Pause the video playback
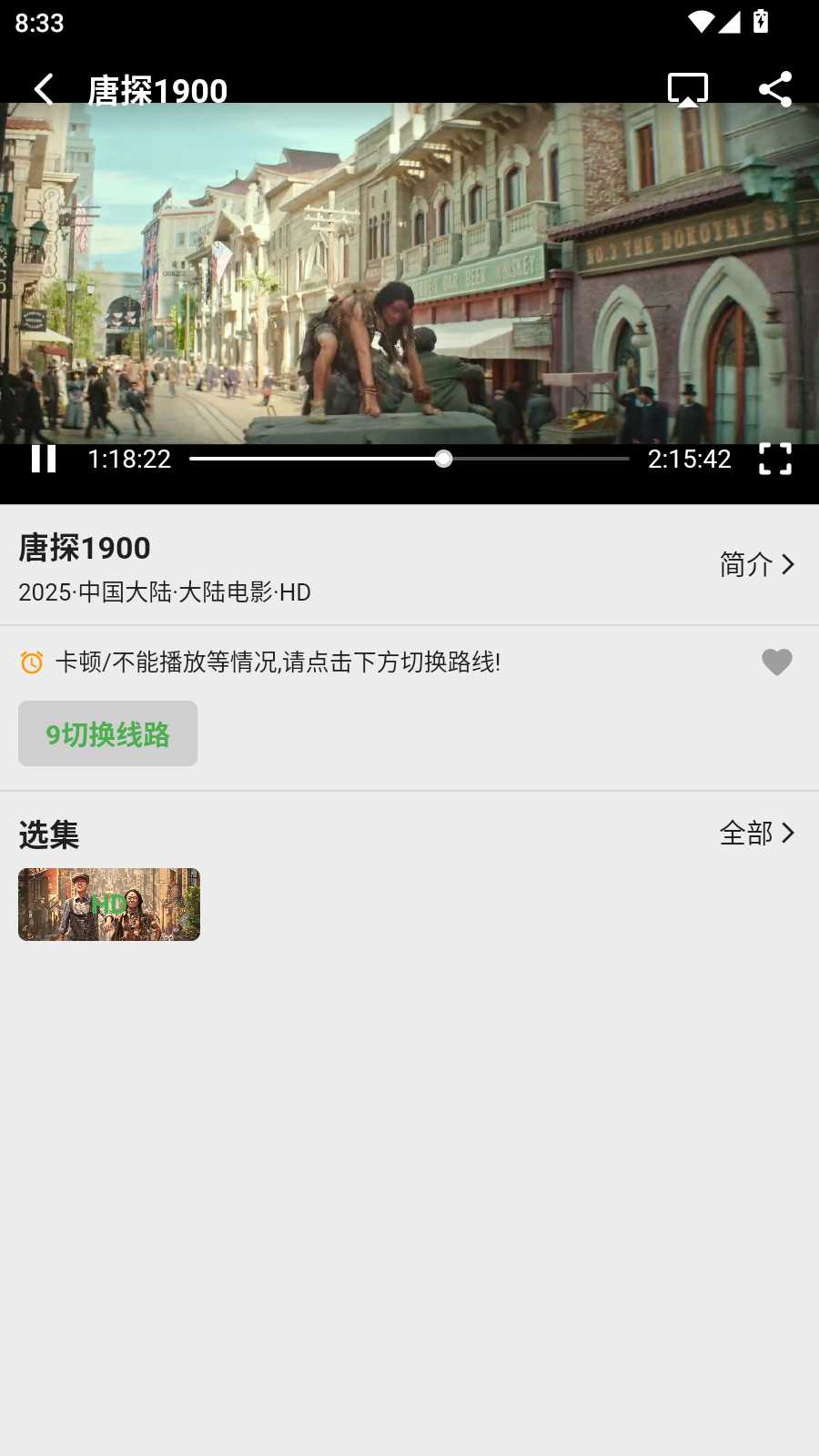This screenshot has height=1456, width=819. pyautogui.click(x=43, y=459)
